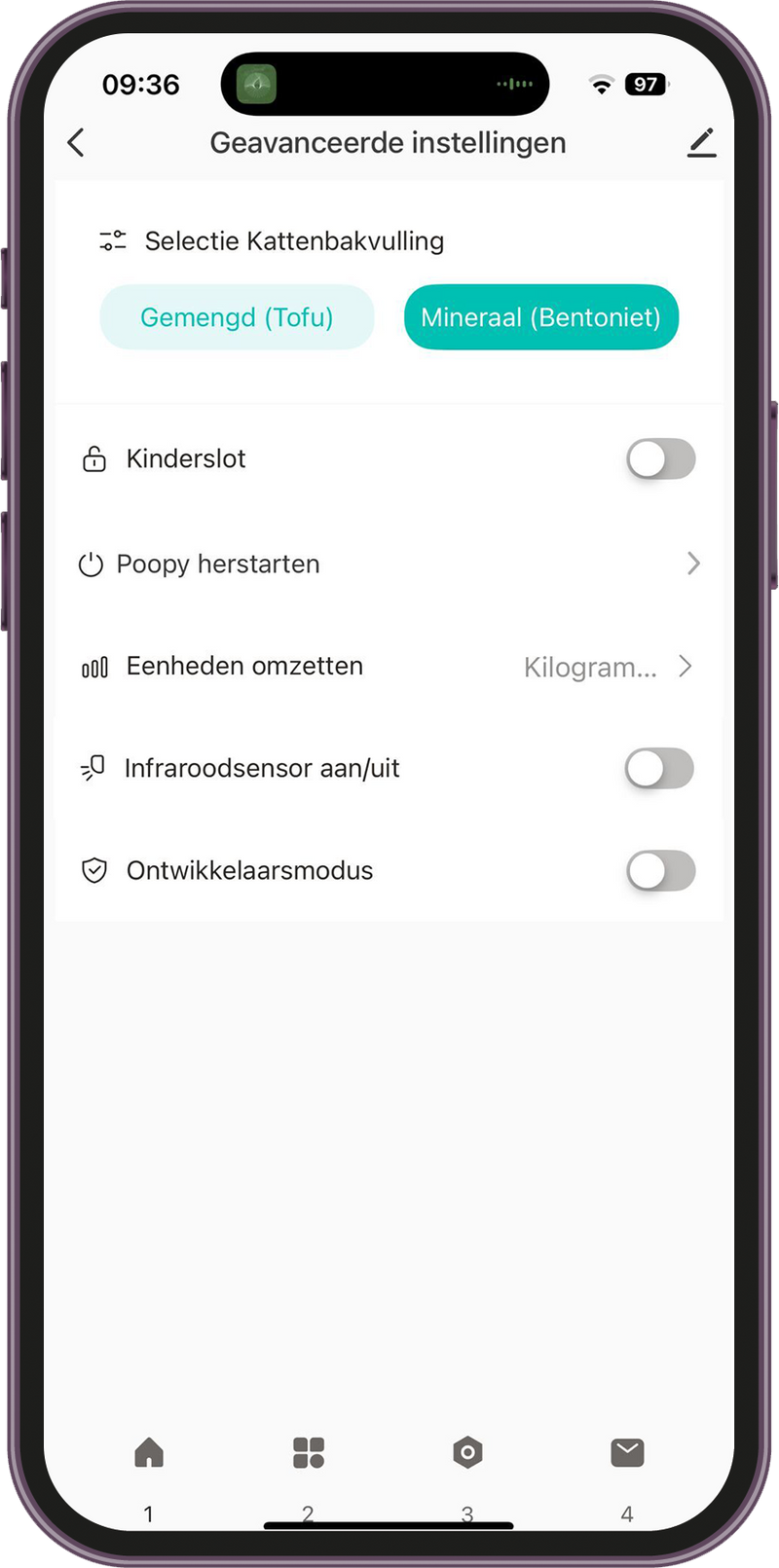Tap the edit pencil icon

[x=701, y=143]
